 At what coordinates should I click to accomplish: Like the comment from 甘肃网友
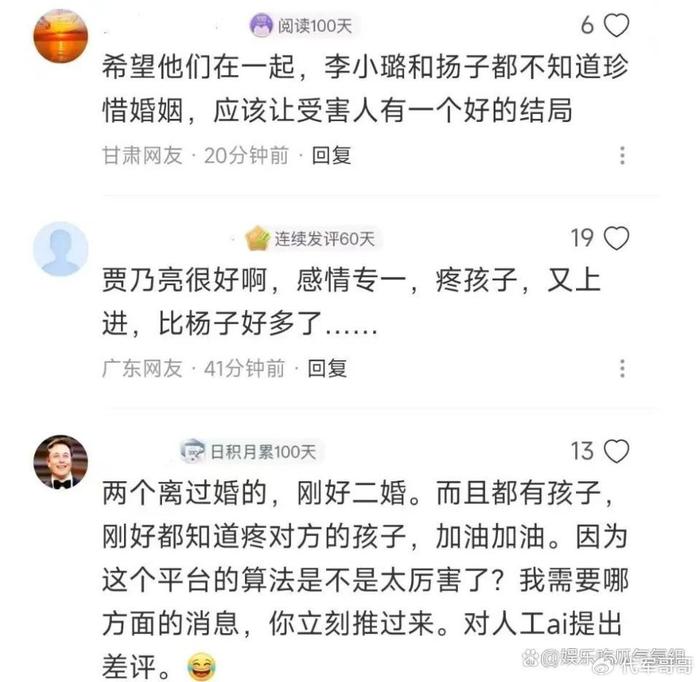click(x=618, y=25)
